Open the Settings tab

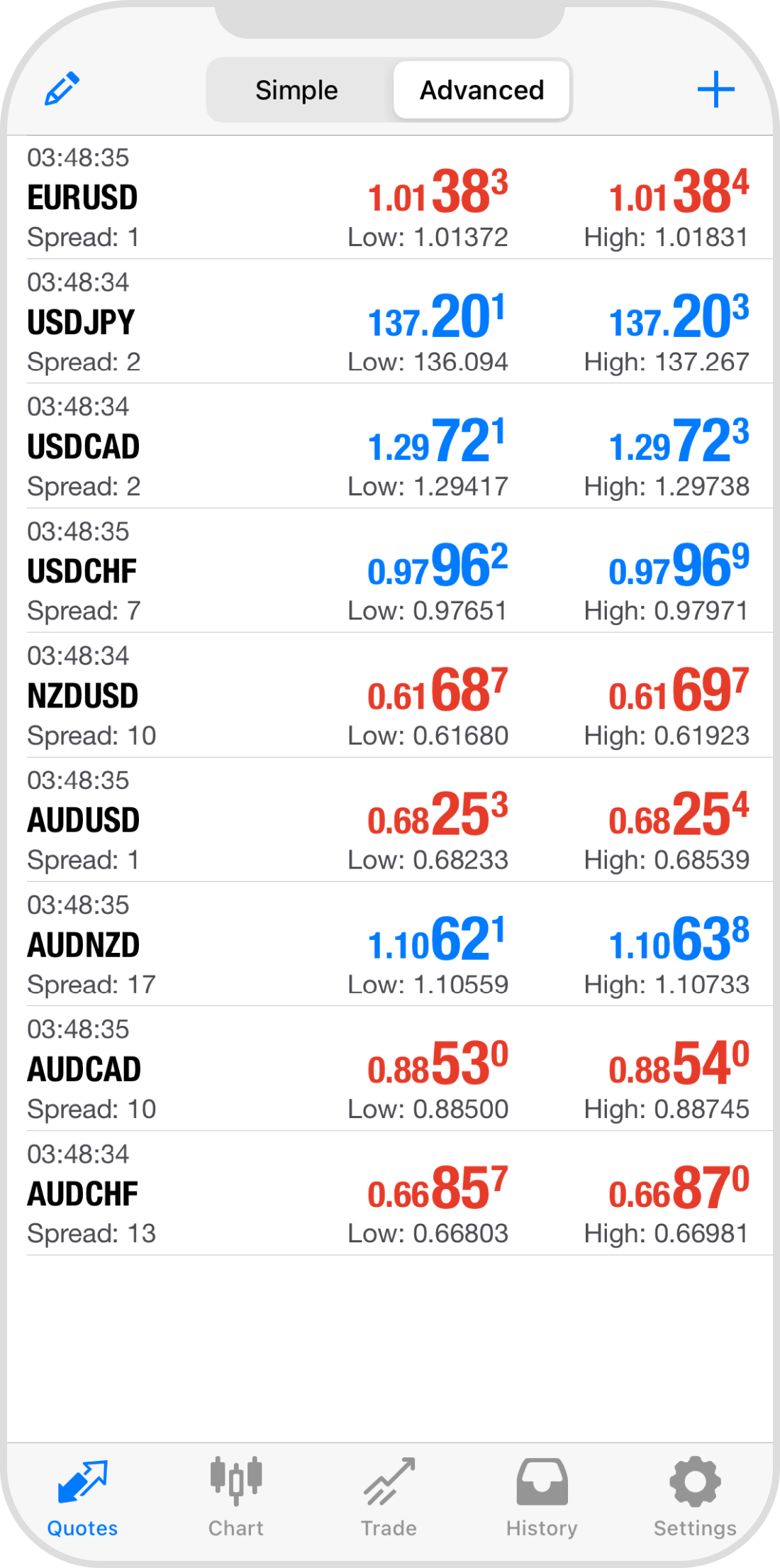click(x=695, y=1497)
